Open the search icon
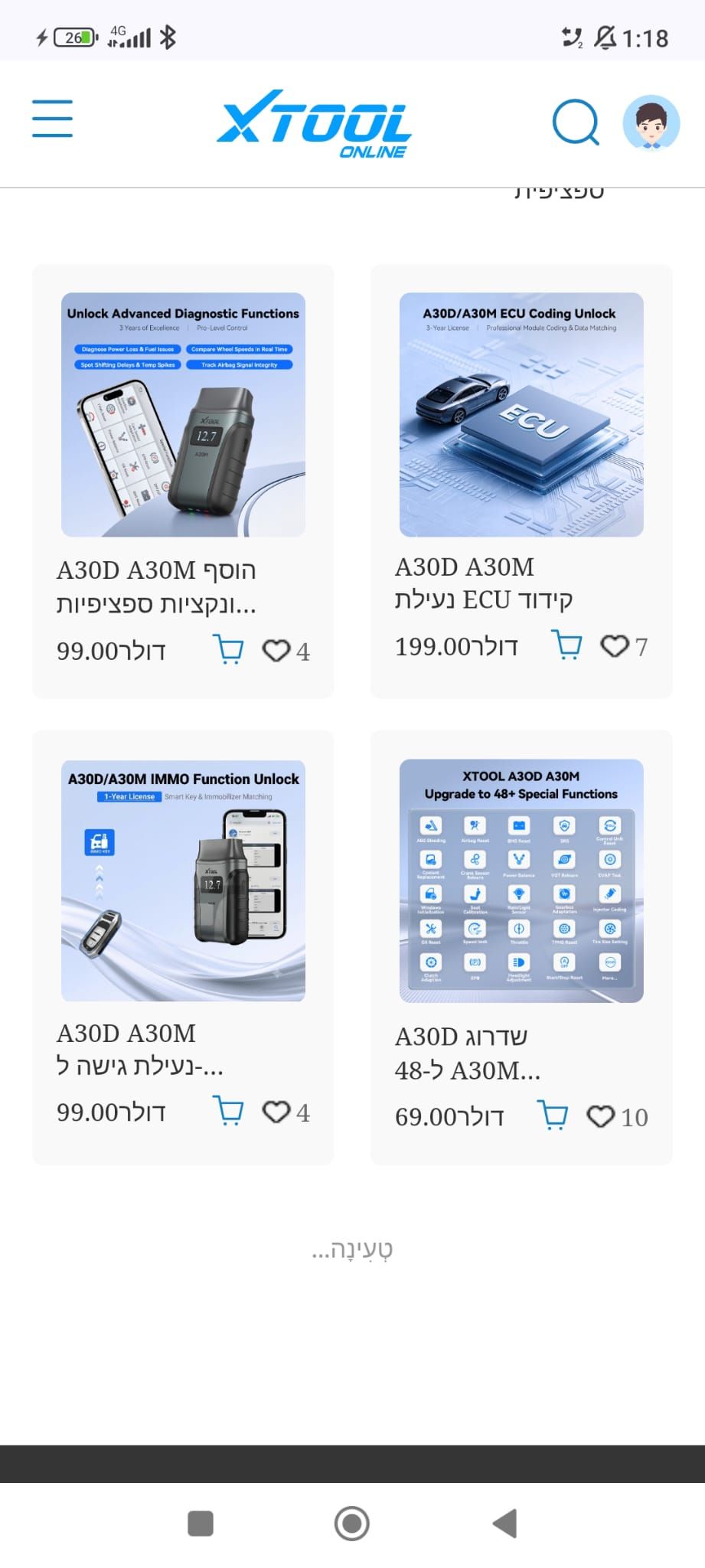 click(x=576, y=122)
